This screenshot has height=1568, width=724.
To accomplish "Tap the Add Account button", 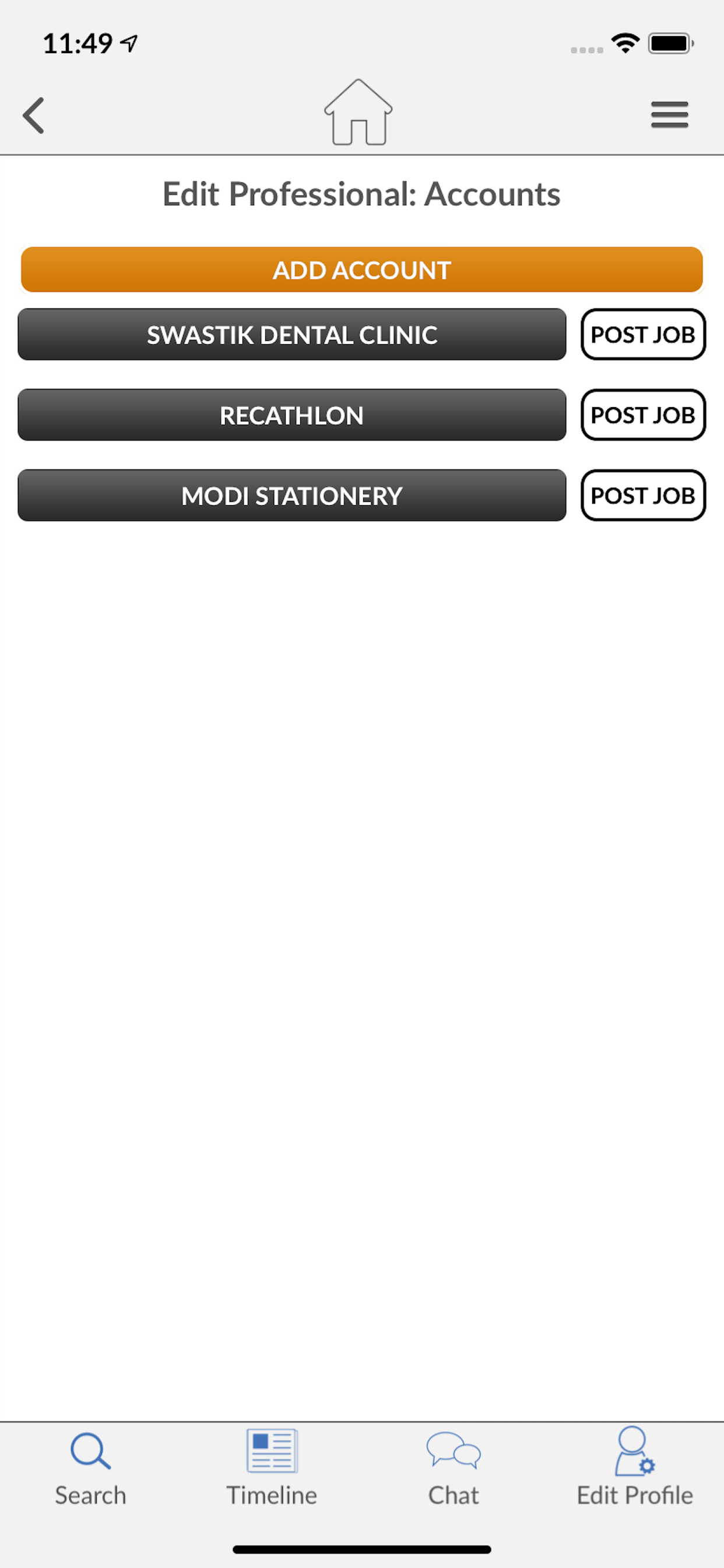I will pos(362,269).
